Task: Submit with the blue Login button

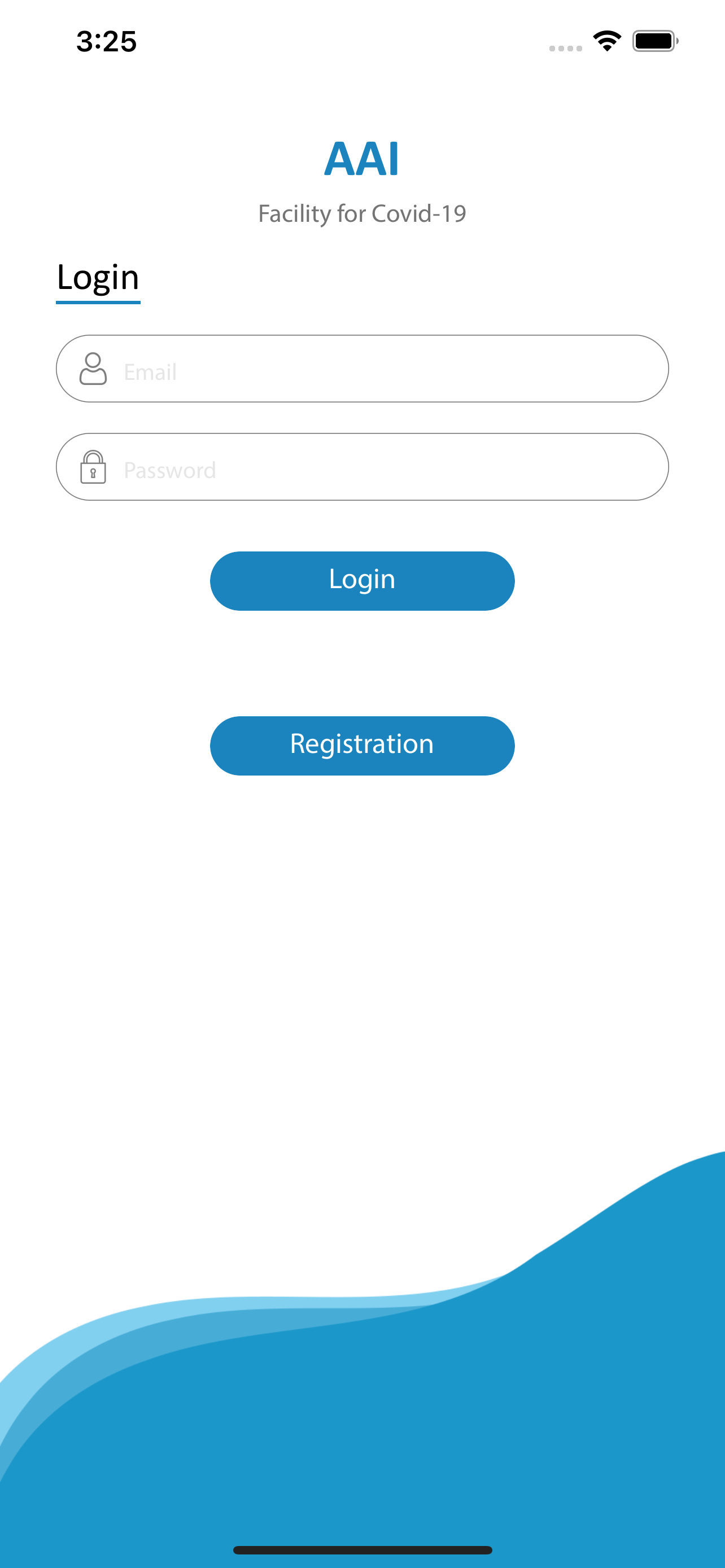Action: pos(362,581)
